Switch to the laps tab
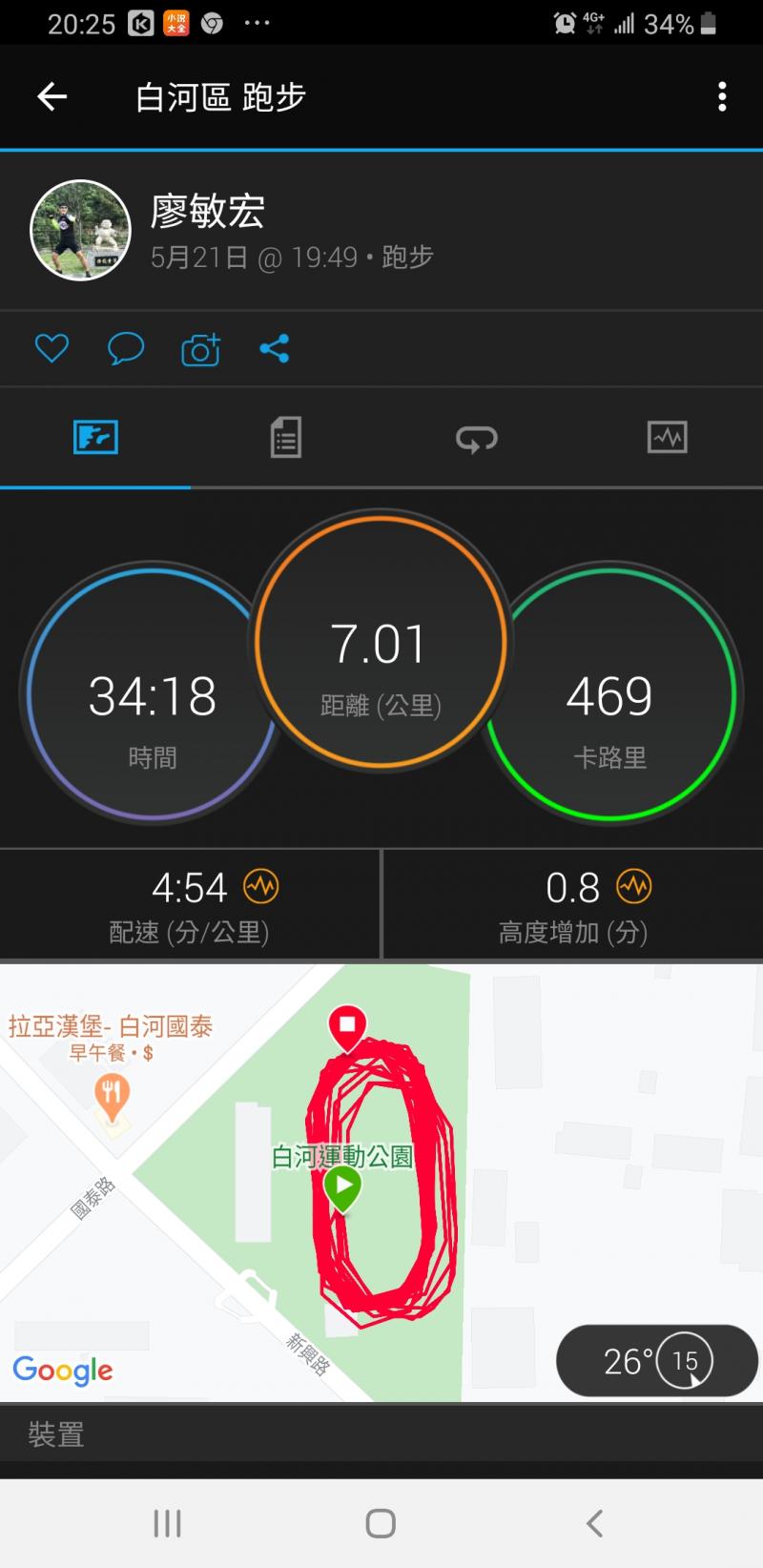Image resolution: width=763 pixels, height=1568 pixels. pos(476,438)
